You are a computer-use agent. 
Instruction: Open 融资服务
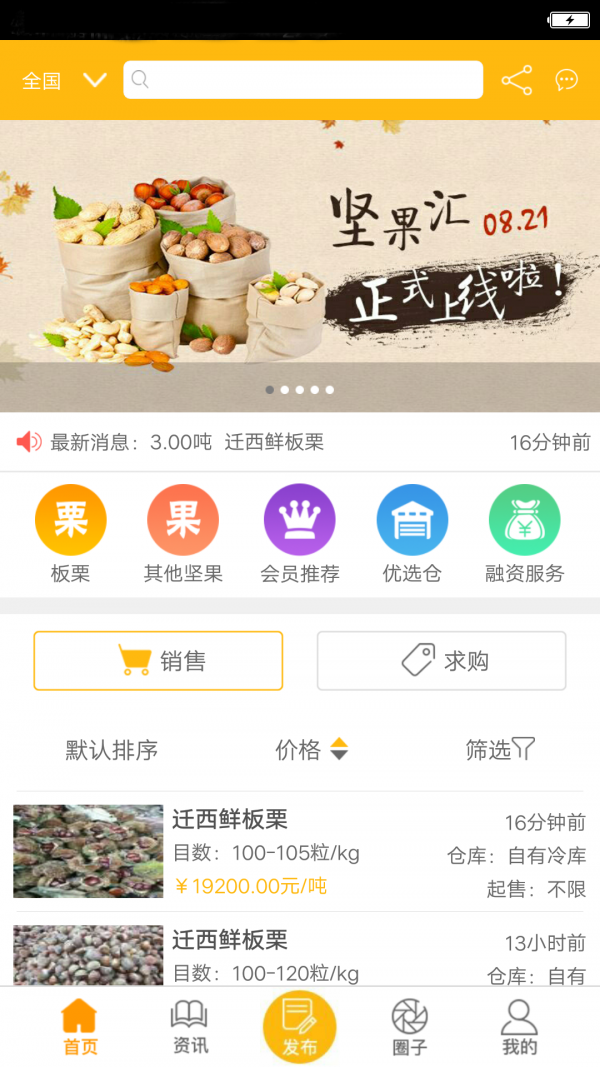(524, 534)
